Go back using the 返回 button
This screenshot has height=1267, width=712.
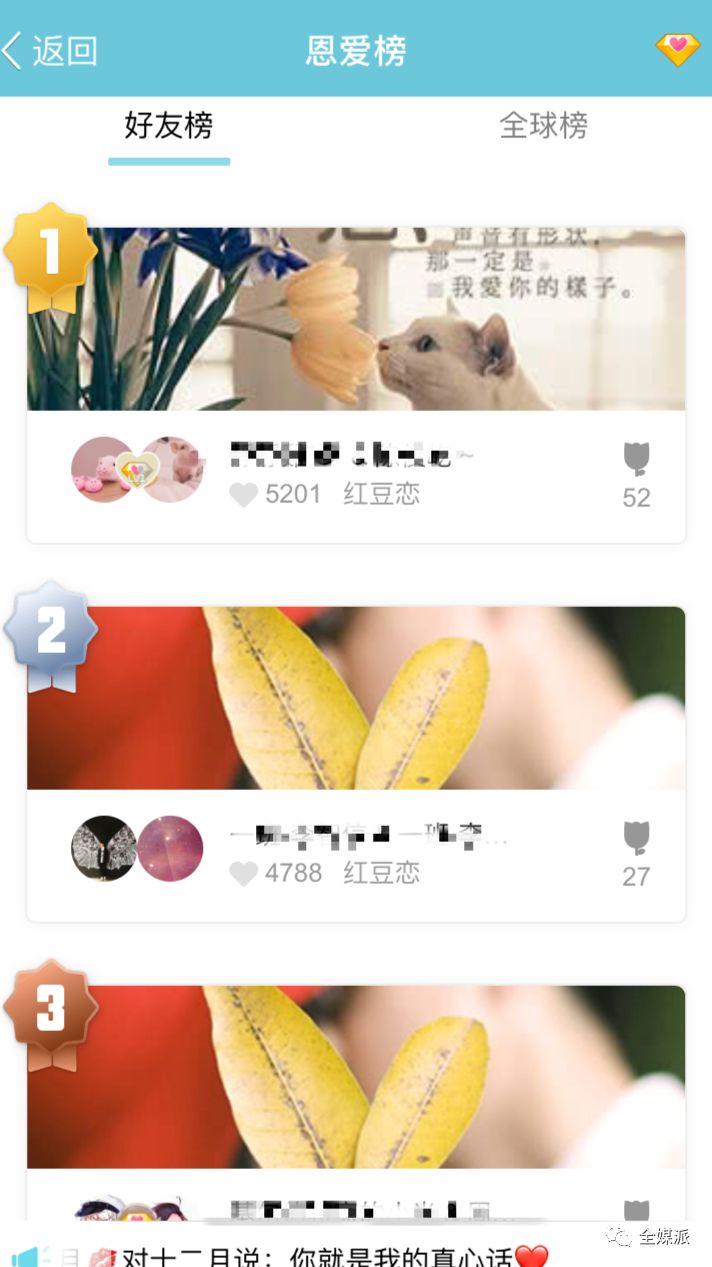[50, 50]
